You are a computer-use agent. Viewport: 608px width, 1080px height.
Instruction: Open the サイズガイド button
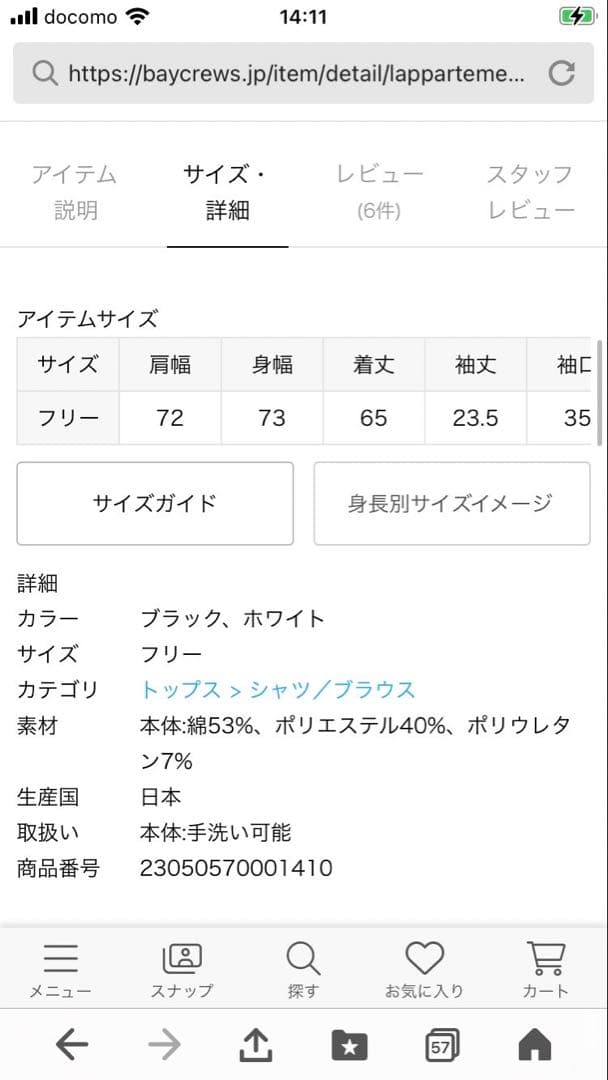[x=155, y=503]
